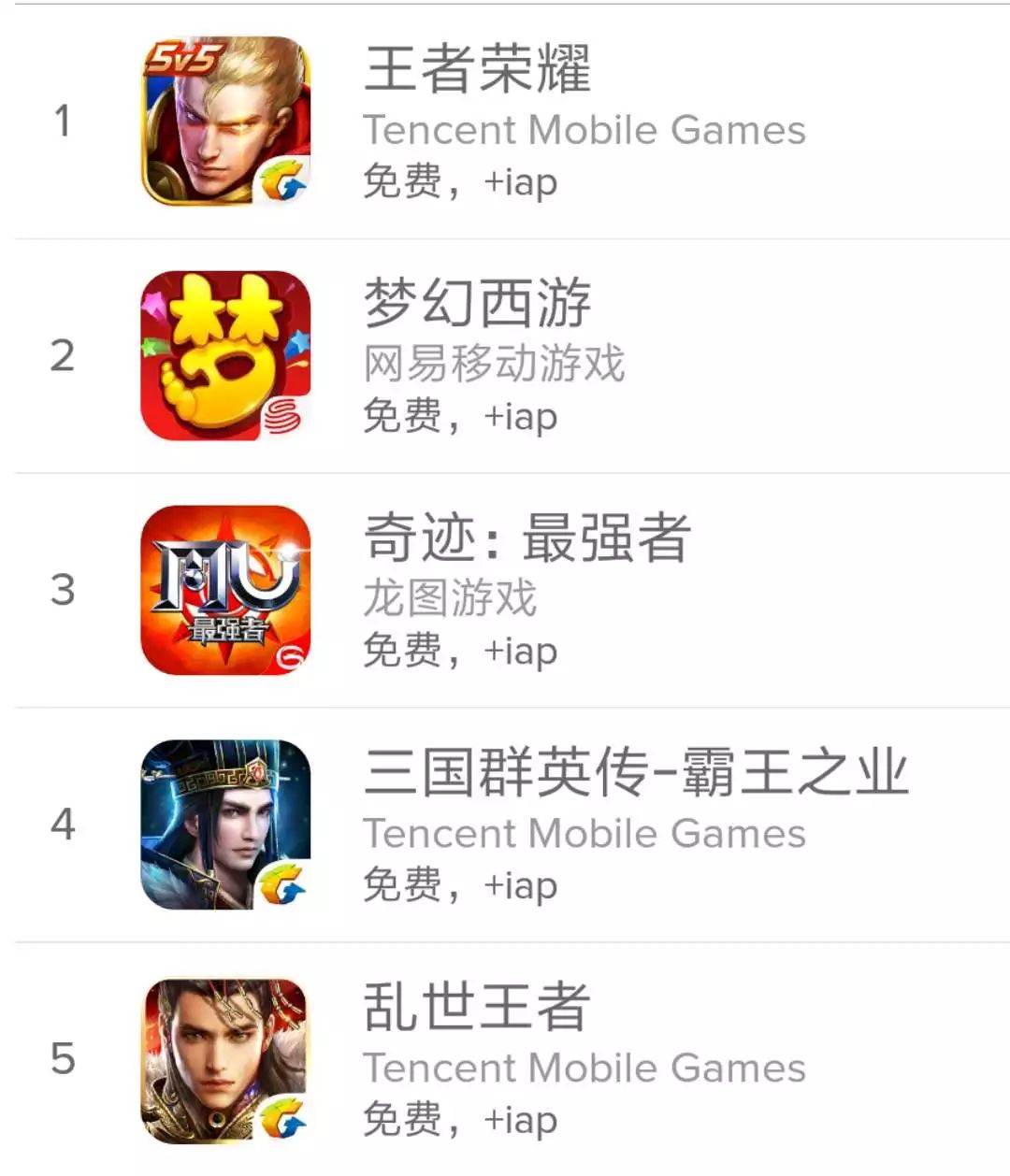Open the 王者荣耀 ranking entry
Image resolution: width=1010 pixels, height=1176 pixels.
(x=477, y=69)
